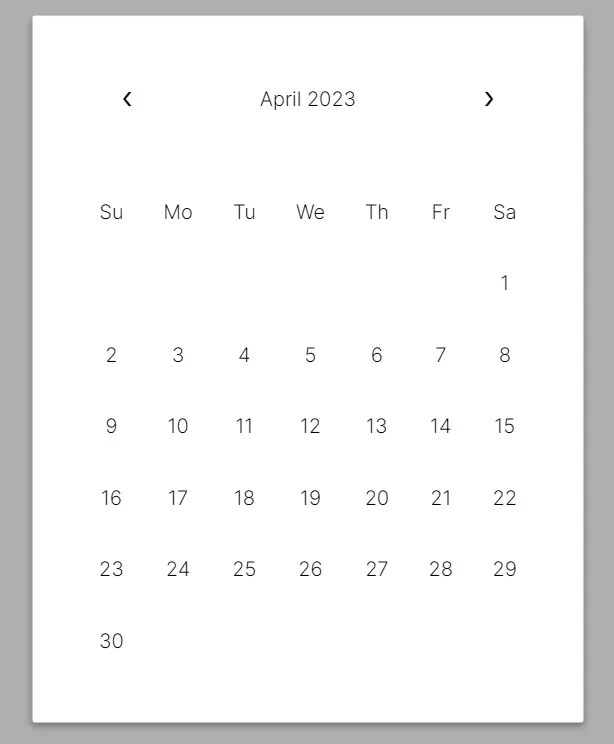Pick the 5th of April
The image size is (614, 744).
coord(310,355)
